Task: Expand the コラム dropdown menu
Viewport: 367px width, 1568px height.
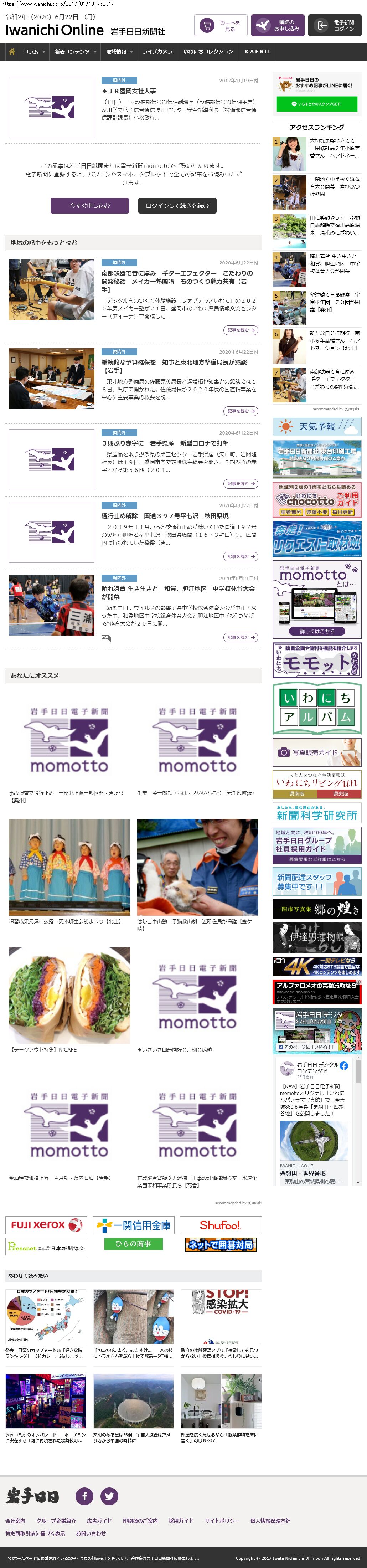Action: click(x=34, y=52)
